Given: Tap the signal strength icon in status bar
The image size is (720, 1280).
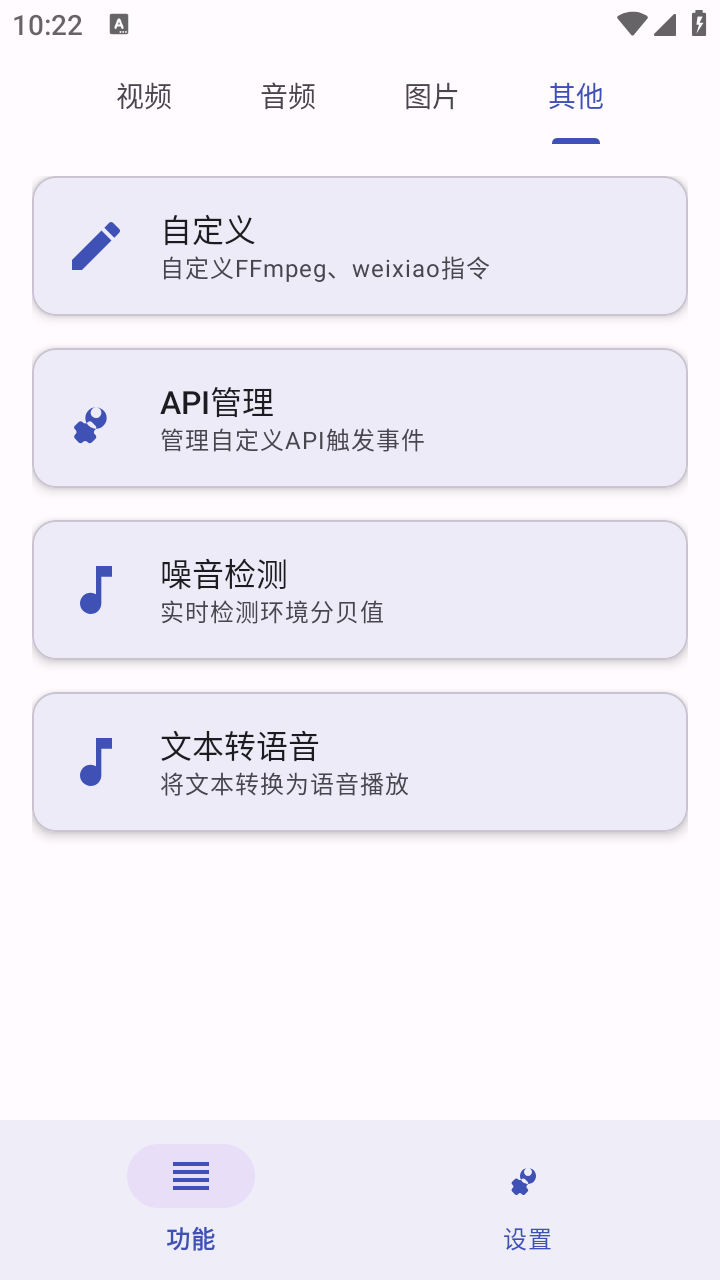Looking at the screenshot, I should [x=666, y=24].
